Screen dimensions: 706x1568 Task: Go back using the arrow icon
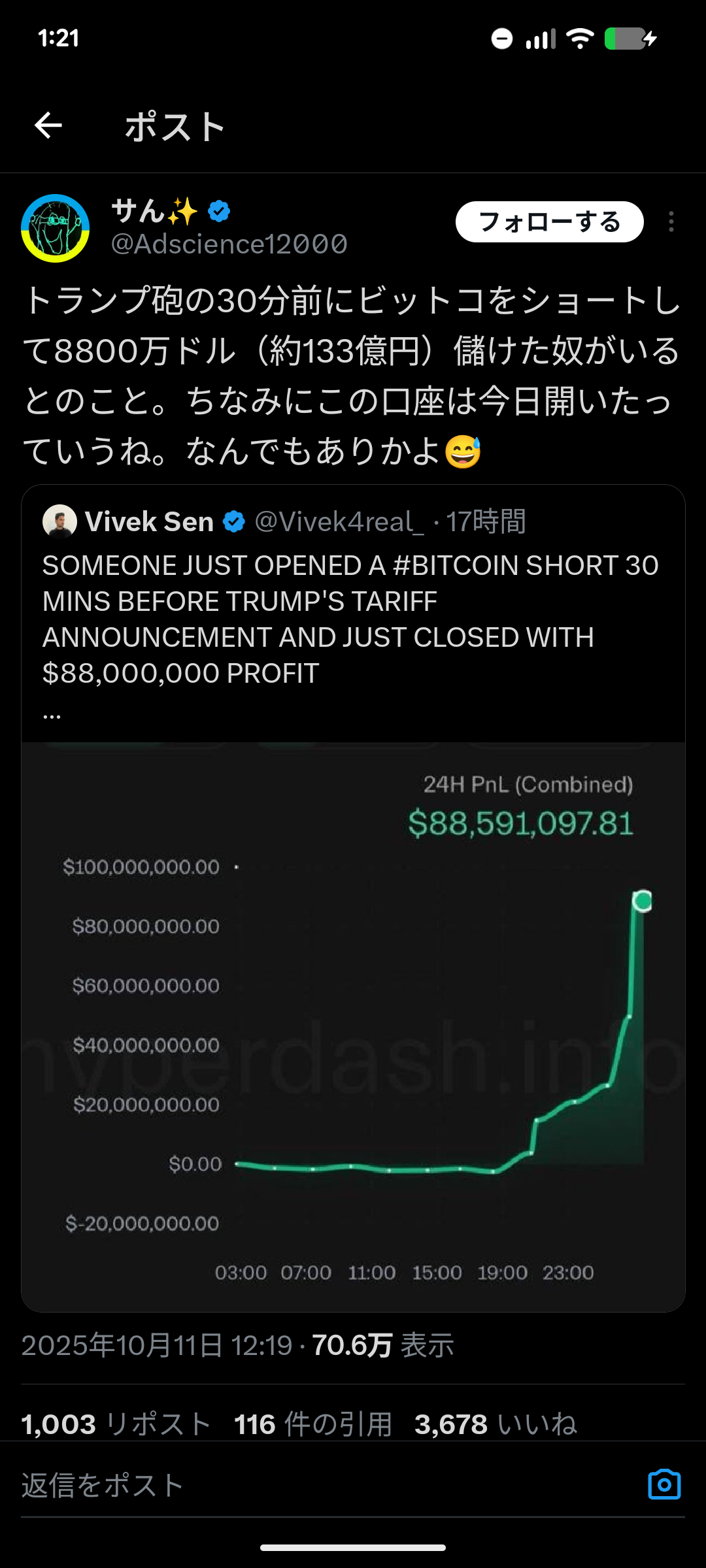pos(48,125)
